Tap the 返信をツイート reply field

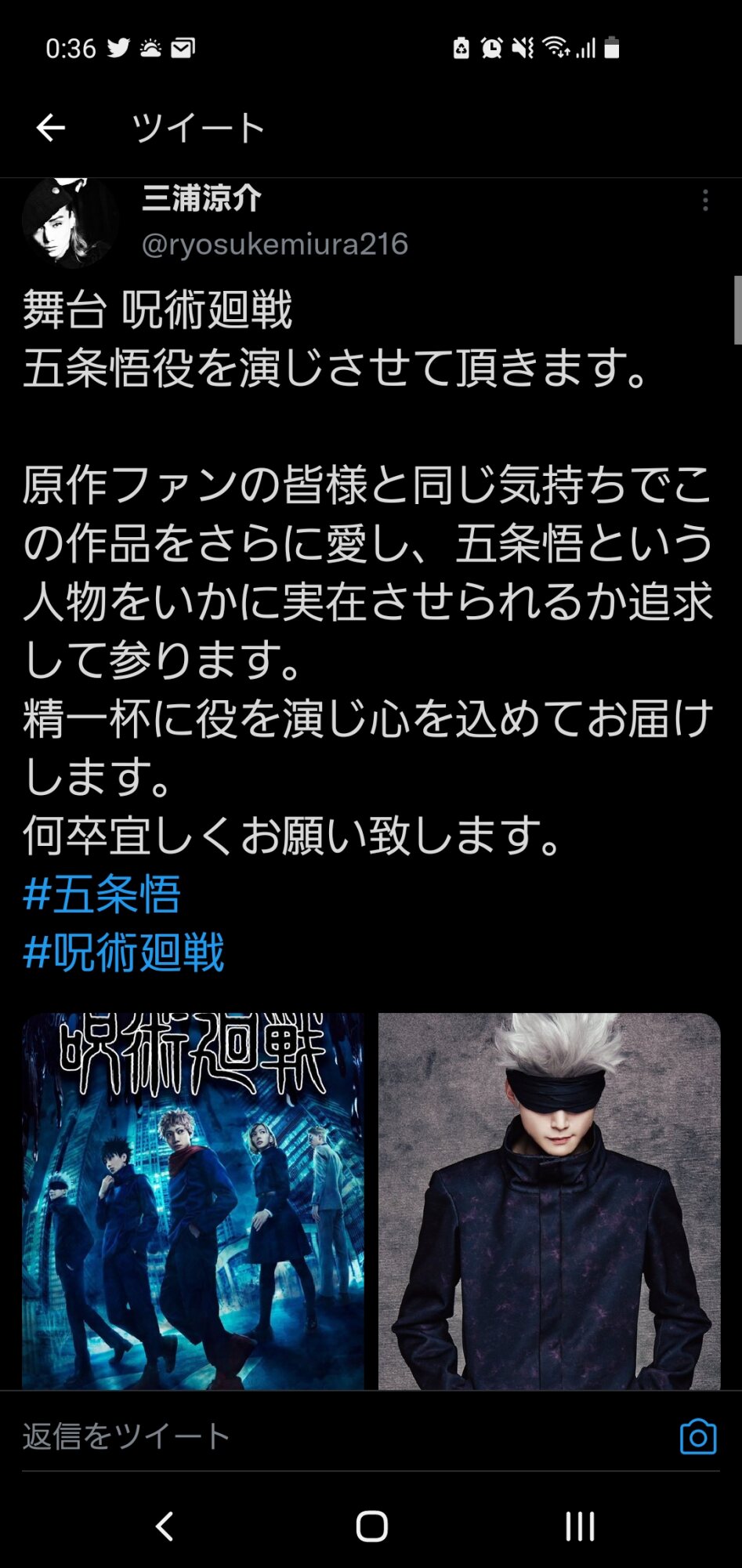point(313,1436)
